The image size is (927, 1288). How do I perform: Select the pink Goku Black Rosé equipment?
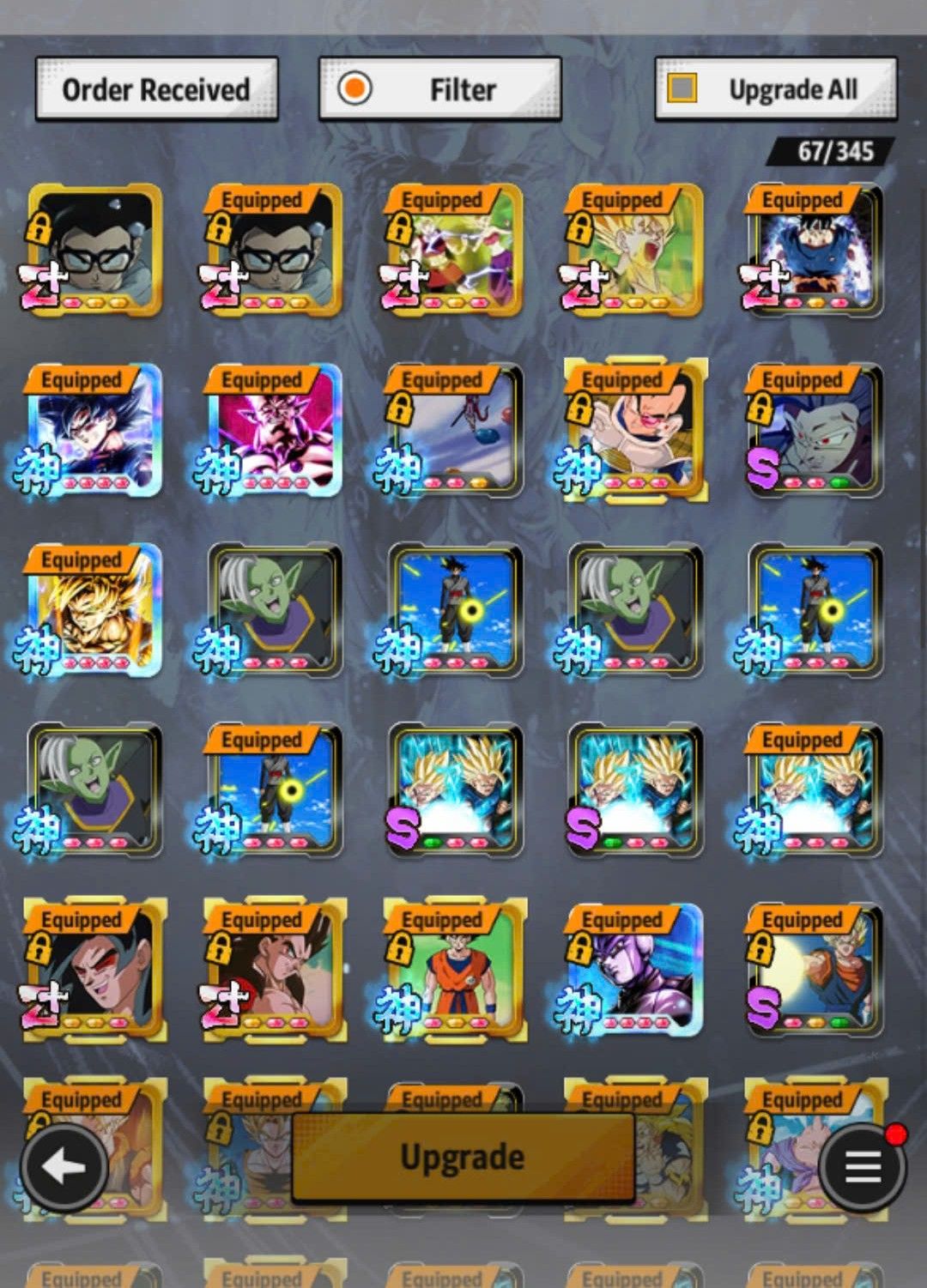point(275,431)
